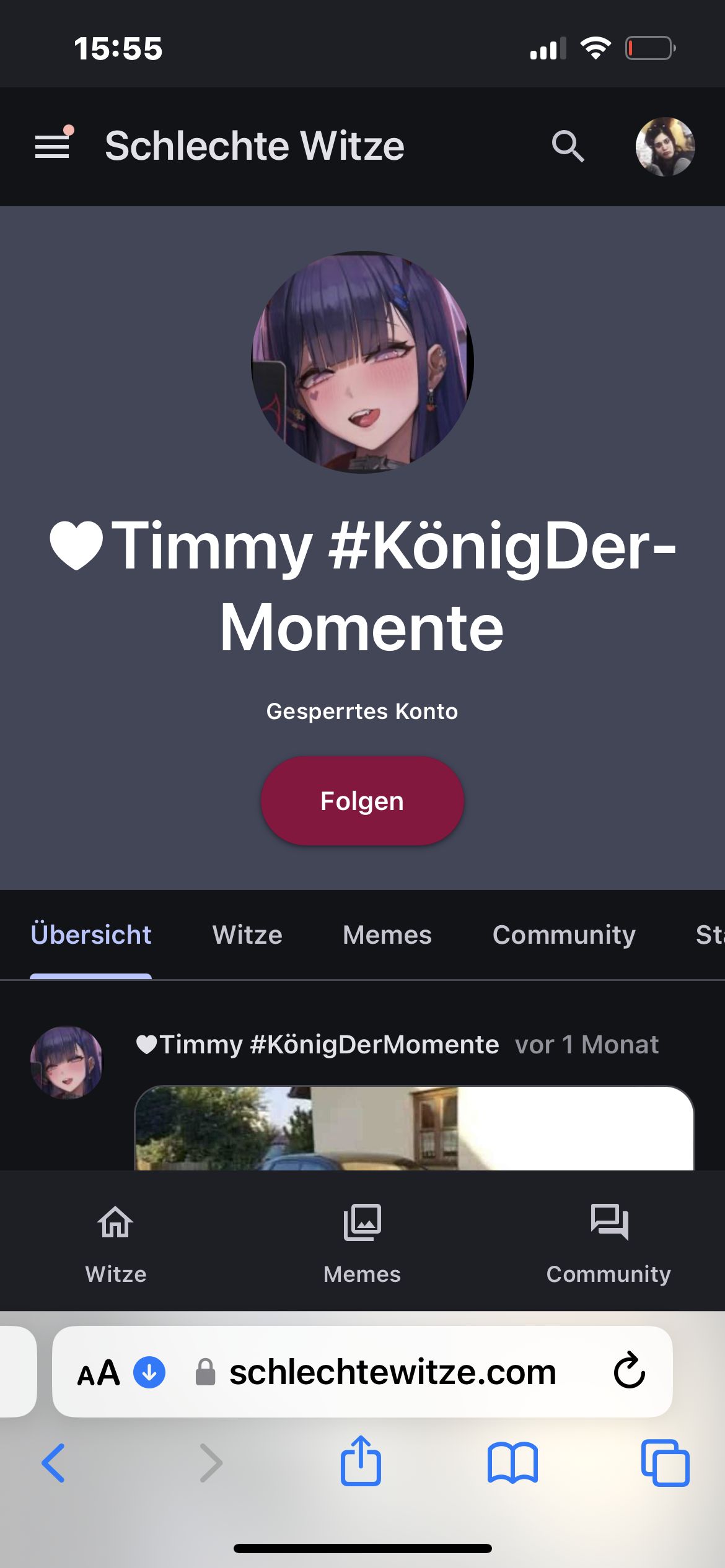Select the Memes profile tab
This screenshot has height=1568, width=725.
(387, 934)
